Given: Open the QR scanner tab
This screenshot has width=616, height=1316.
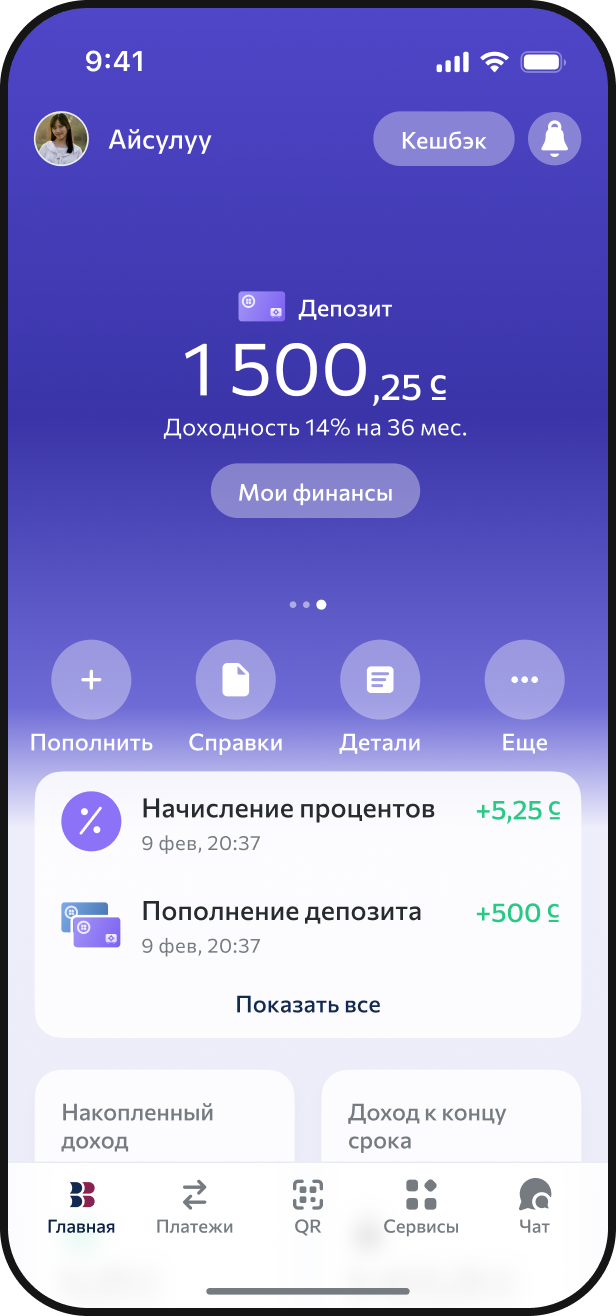Looking at the screenshot, I should 308,1206.
